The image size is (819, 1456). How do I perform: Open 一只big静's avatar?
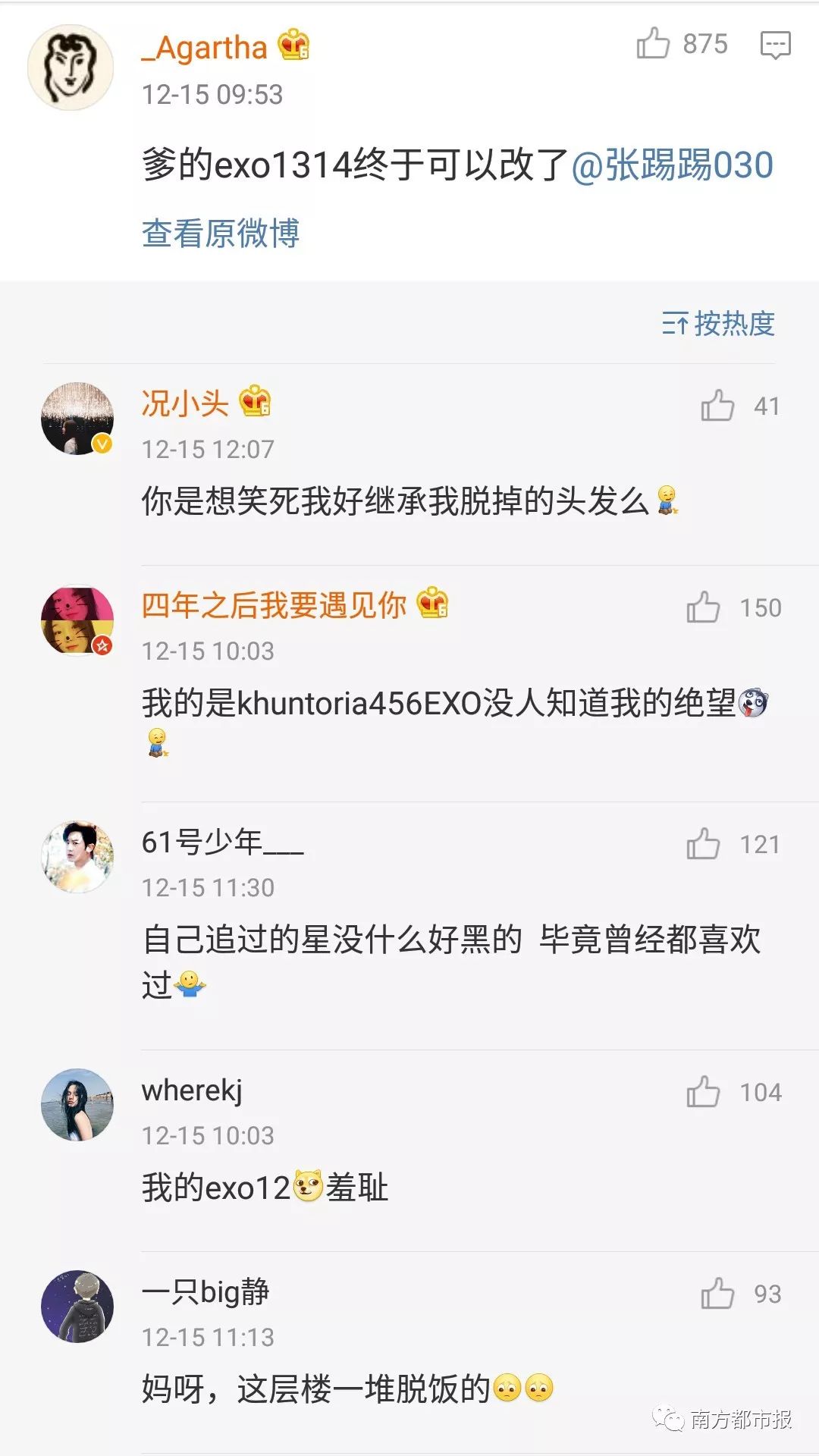point(77,1307)
